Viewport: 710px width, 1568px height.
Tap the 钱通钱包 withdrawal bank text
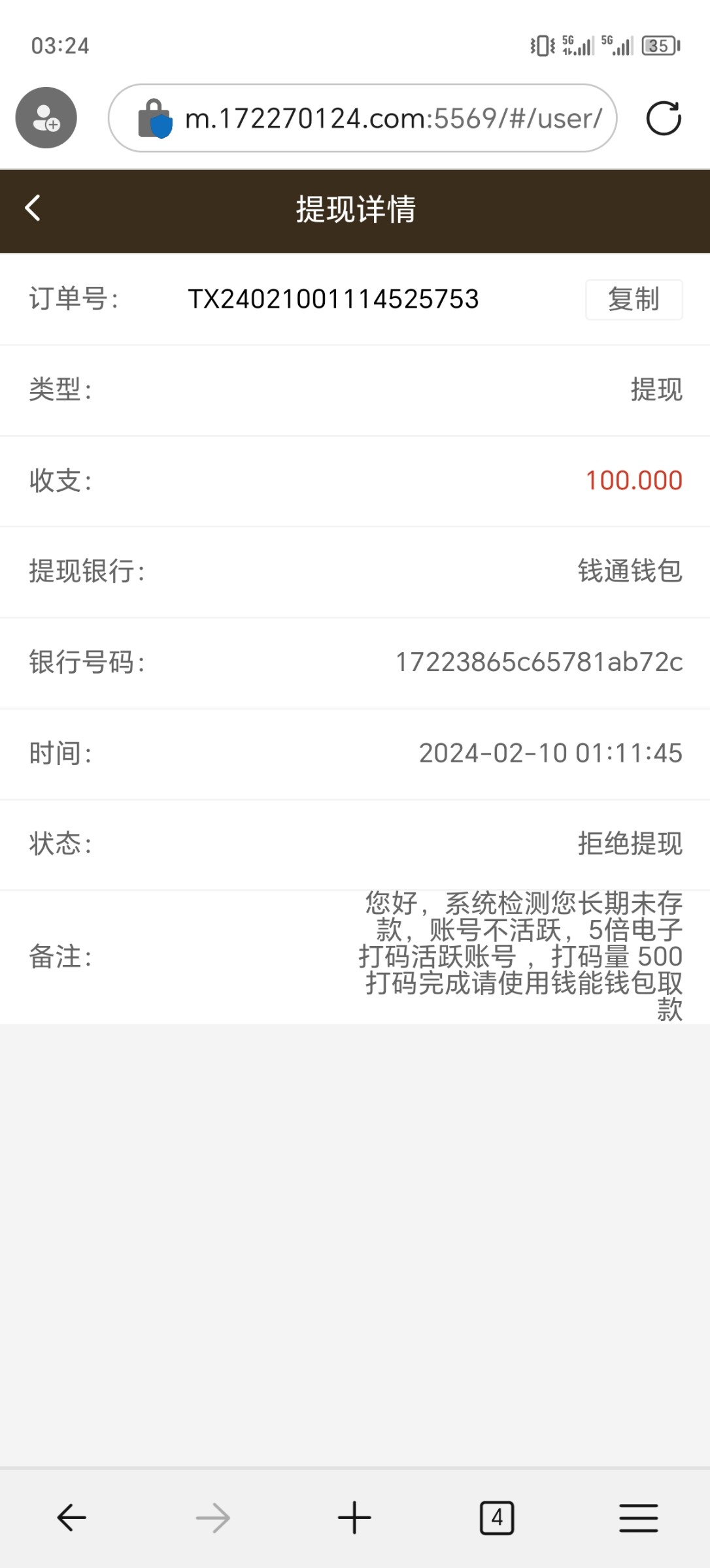pos(629,572)
